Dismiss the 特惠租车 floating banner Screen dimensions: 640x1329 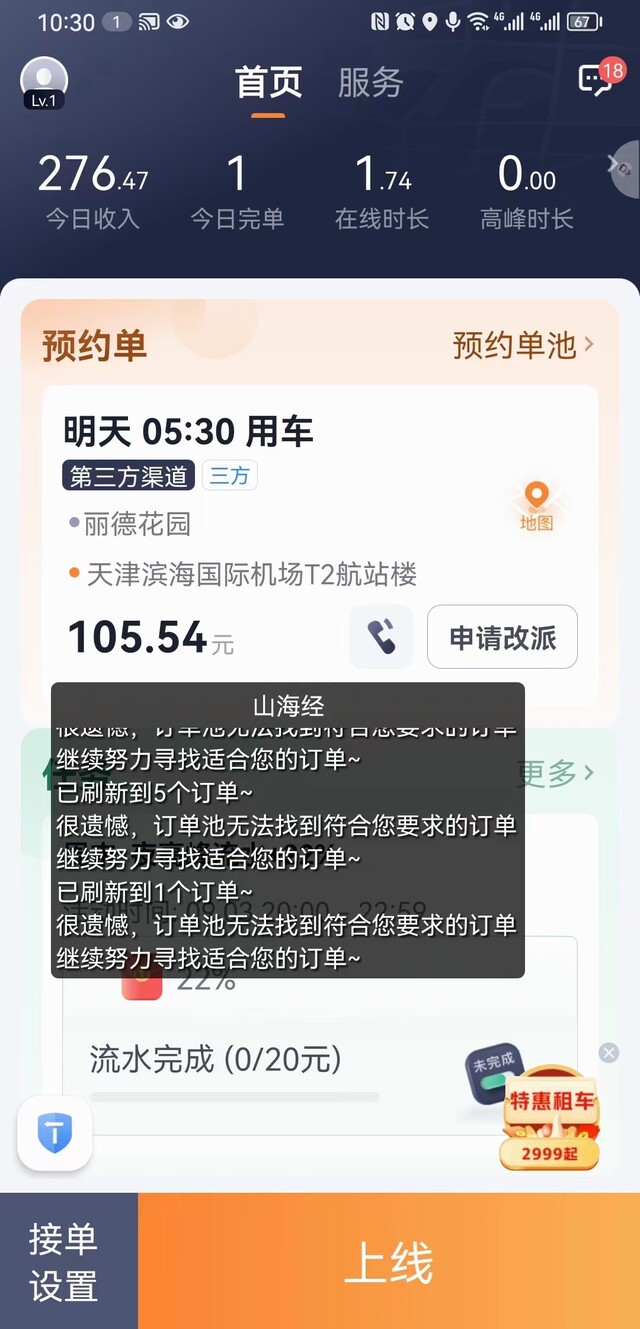[608, 1053]
